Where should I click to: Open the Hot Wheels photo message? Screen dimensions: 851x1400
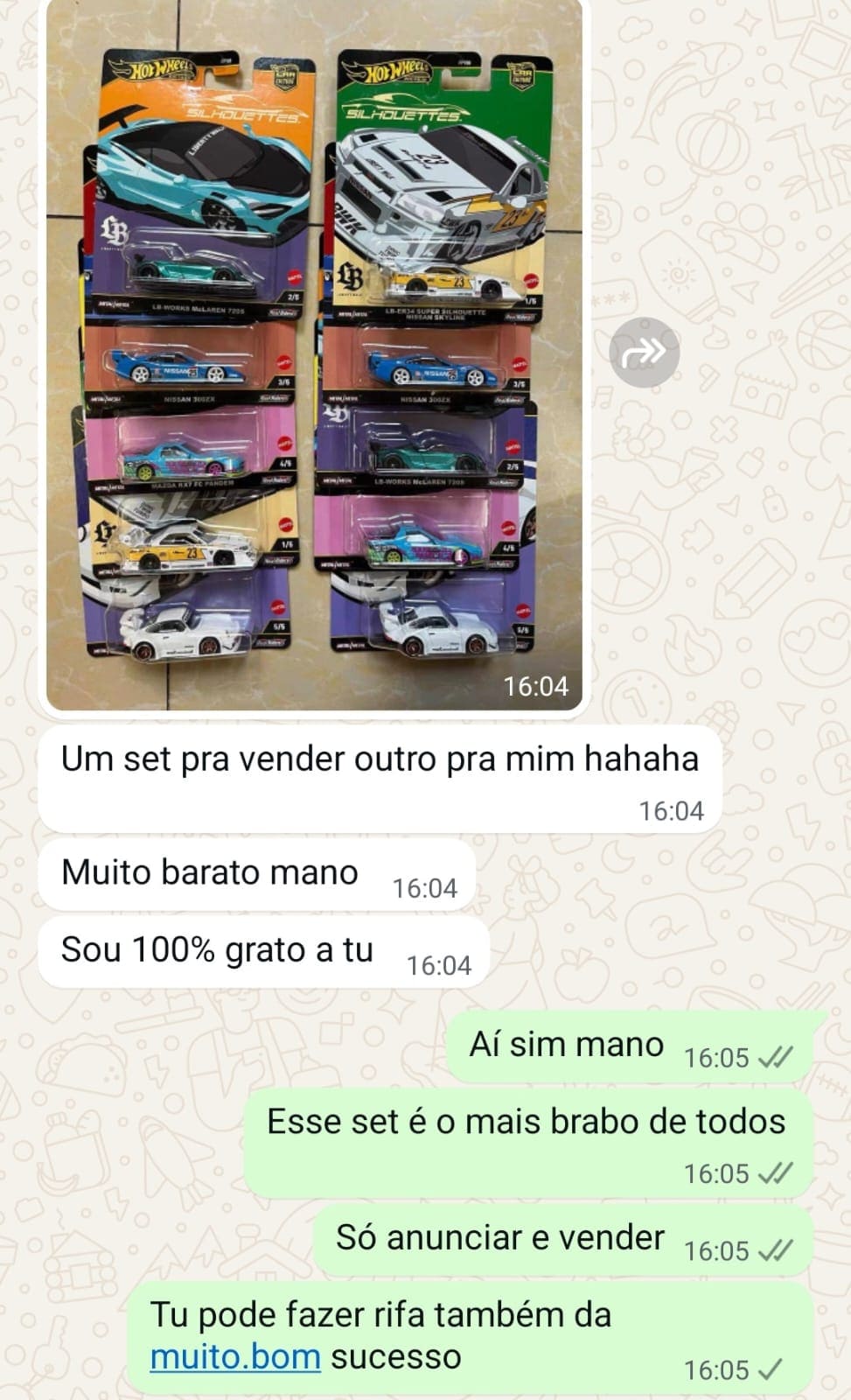[315, 353]
